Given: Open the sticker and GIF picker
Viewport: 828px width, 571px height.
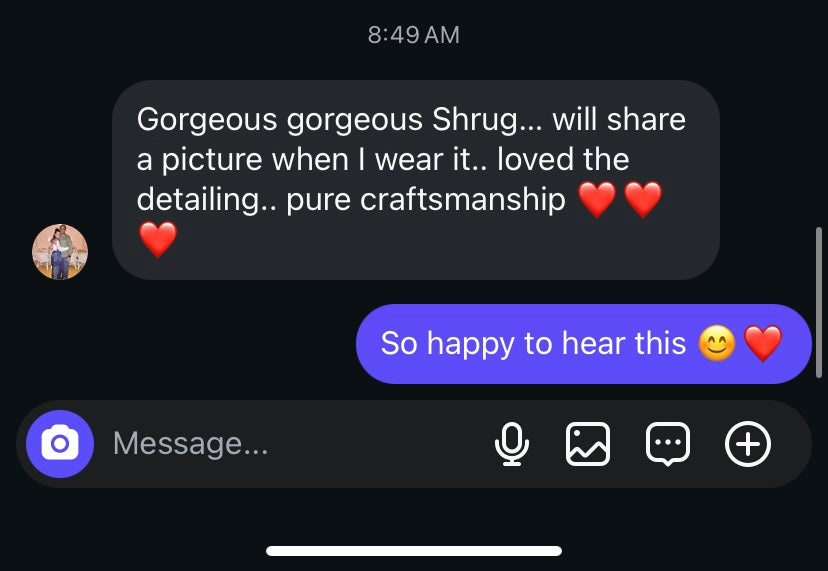Looking at the screenshot, I should coord(667,443).
